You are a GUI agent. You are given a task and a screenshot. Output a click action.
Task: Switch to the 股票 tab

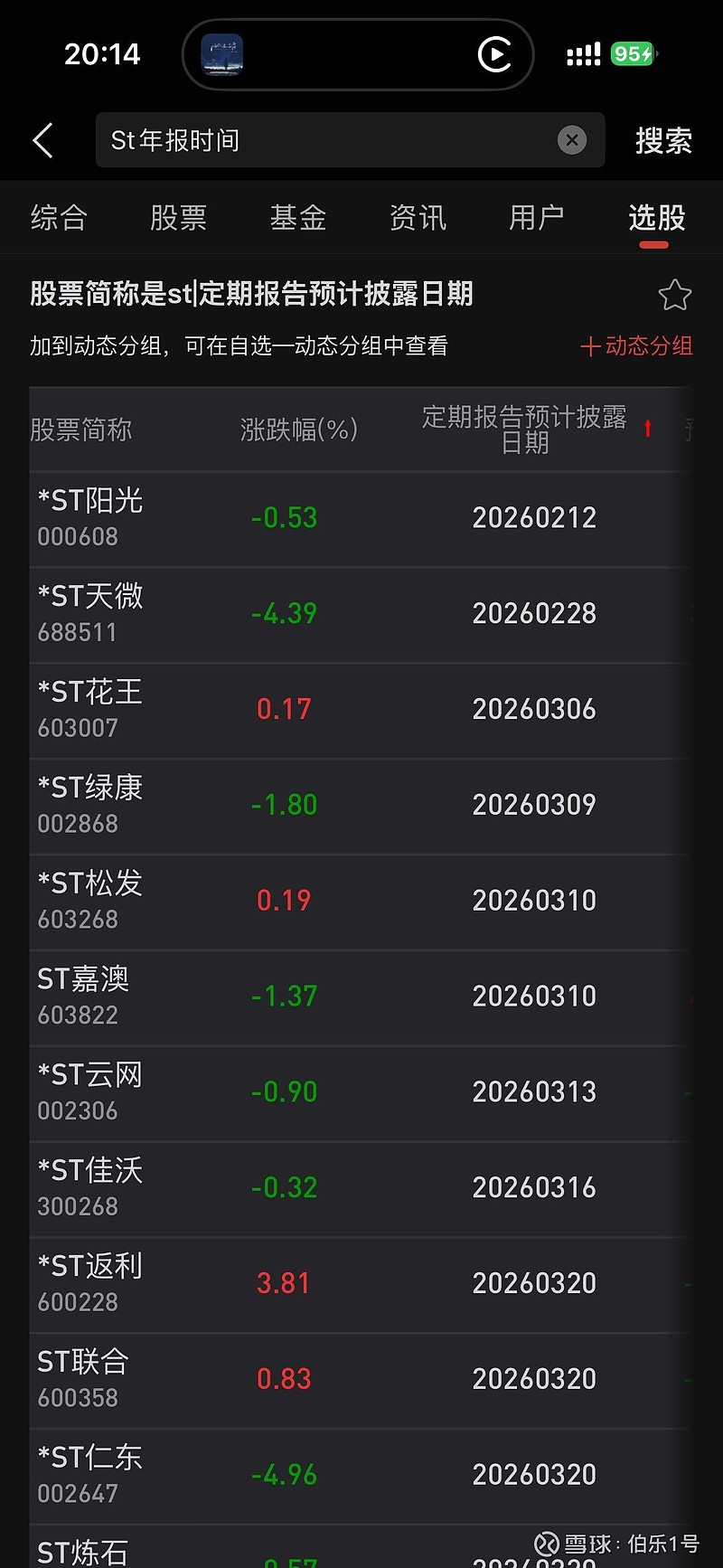click(x=178, y=218)
